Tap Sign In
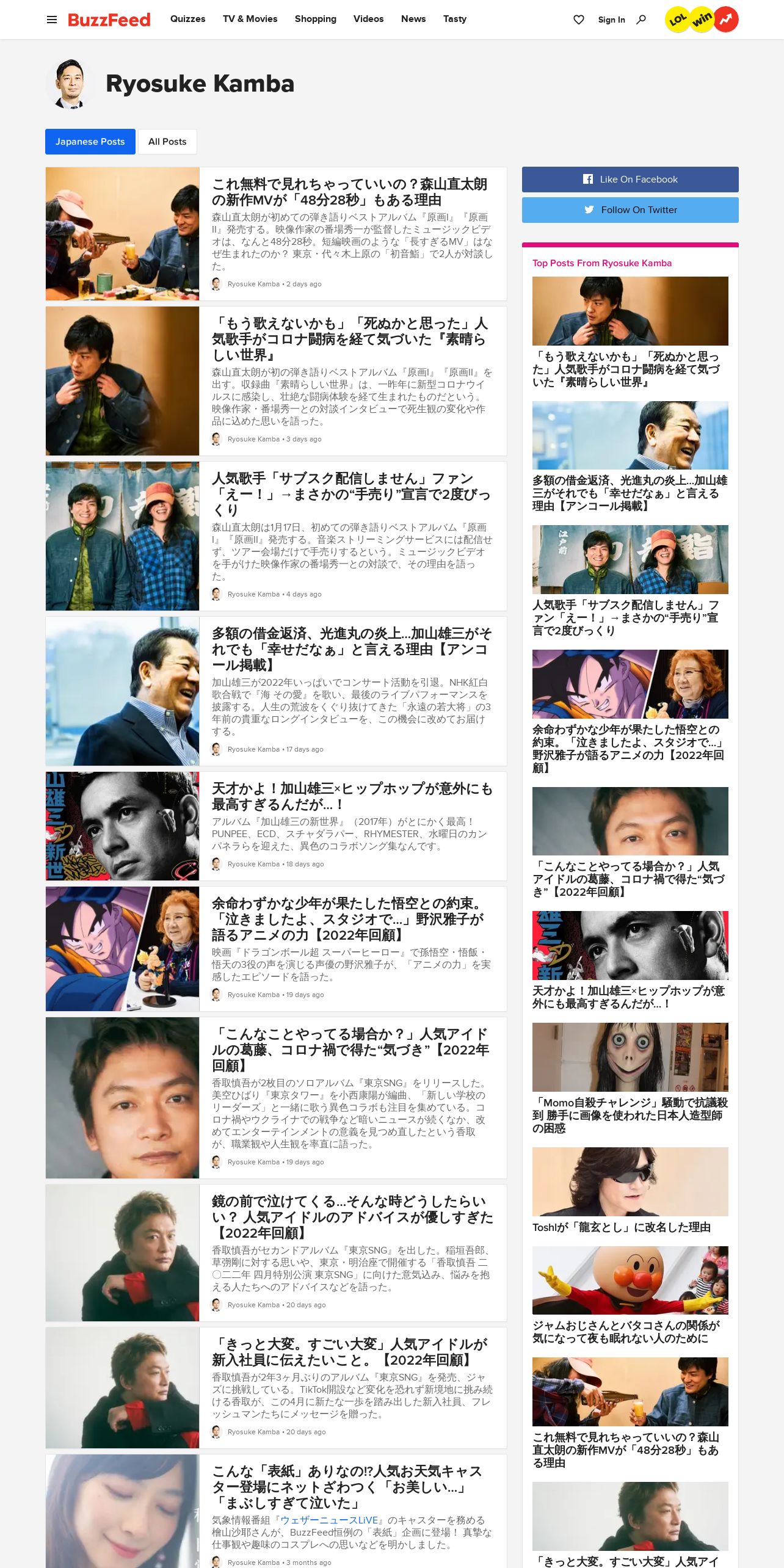Viewport: 784px width, 1568px height. tap(611, 20)
